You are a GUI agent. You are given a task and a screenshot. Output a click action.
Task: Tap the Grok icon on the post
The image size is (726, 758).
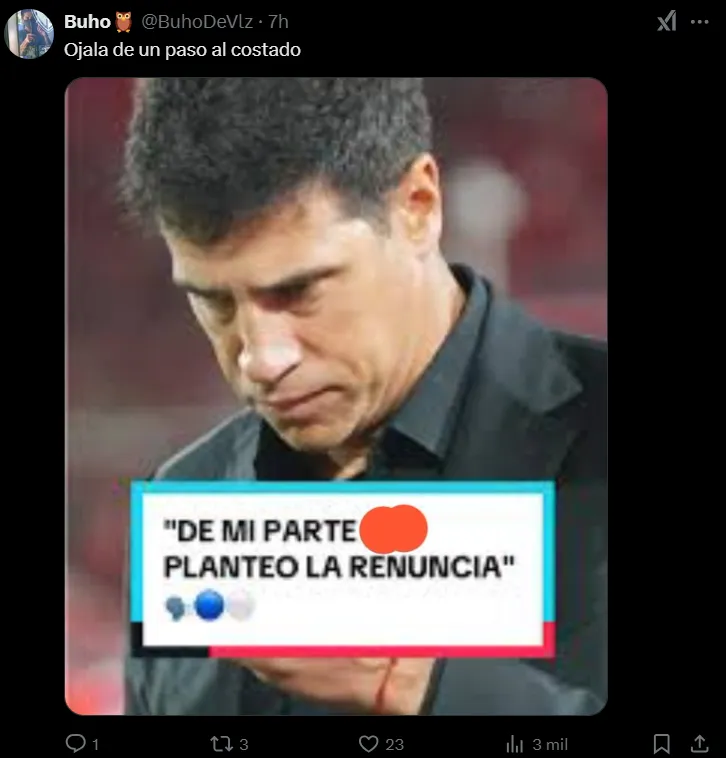click(x=667, y=21)
